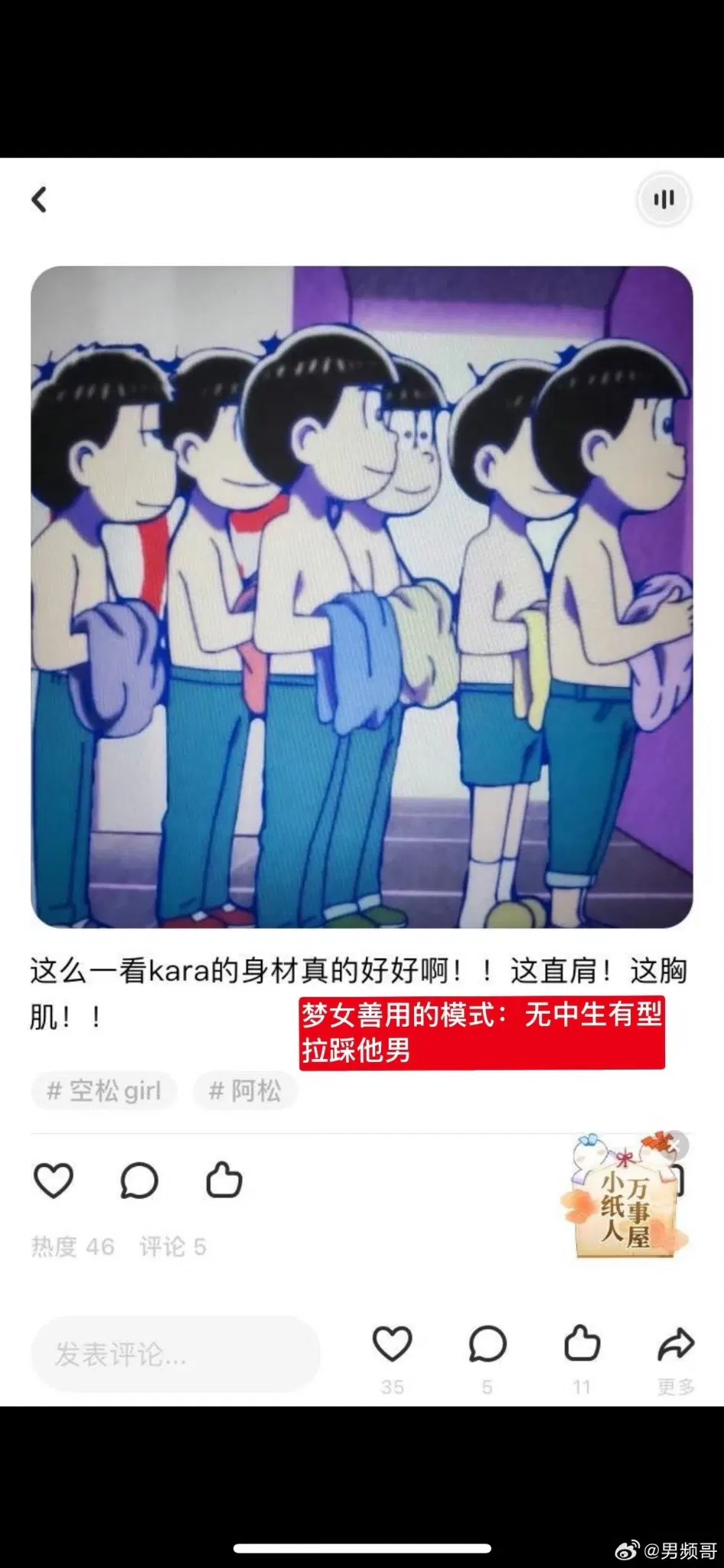Open the 阿松 hashtag chip
The width and height of the screenshot is (724, 1568).
245,1090
